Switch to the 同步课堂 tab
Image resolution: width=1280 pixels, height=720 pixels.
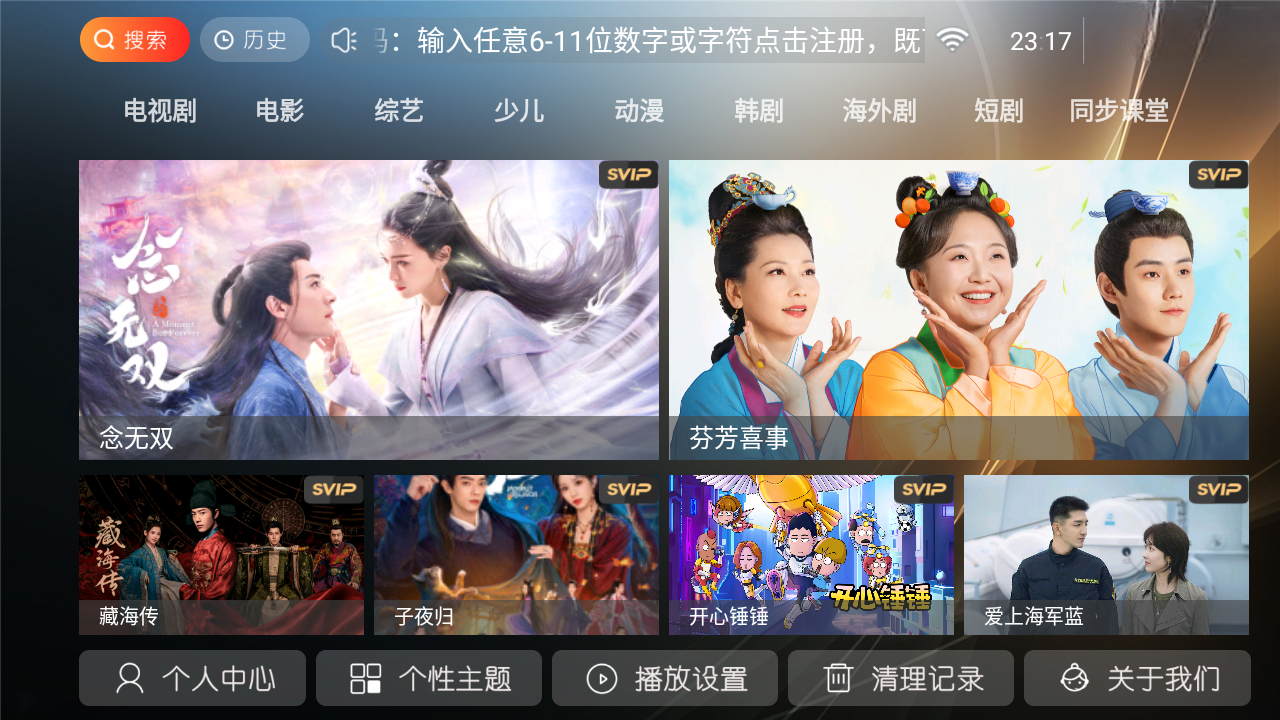click(x=1119, y=111)
